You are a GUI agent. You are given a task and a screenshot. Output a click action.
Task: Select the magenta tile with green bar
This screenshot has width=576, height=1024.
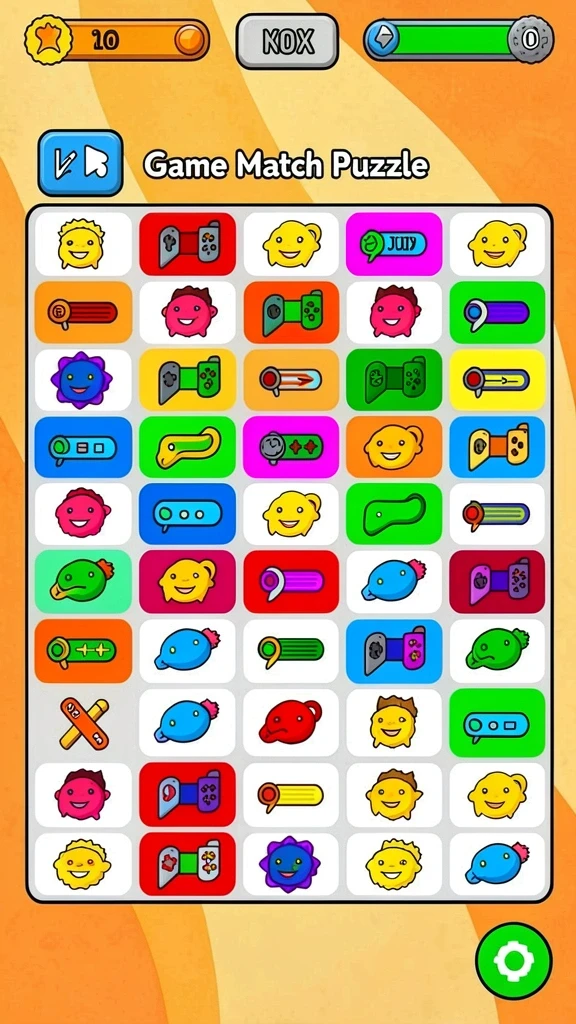pyautogui.click(x=291, y=447)
